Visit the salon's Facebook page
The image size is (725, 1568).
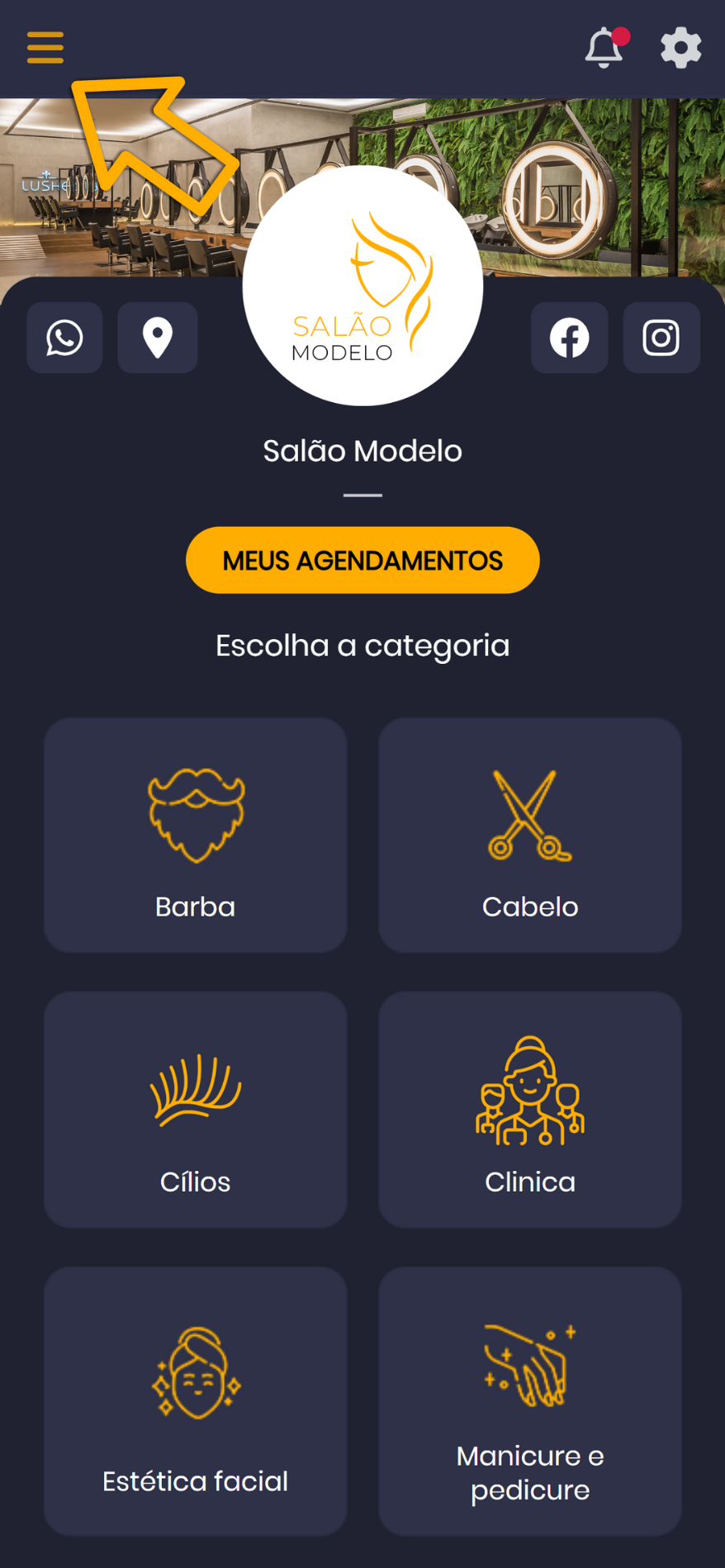[569, 338]
